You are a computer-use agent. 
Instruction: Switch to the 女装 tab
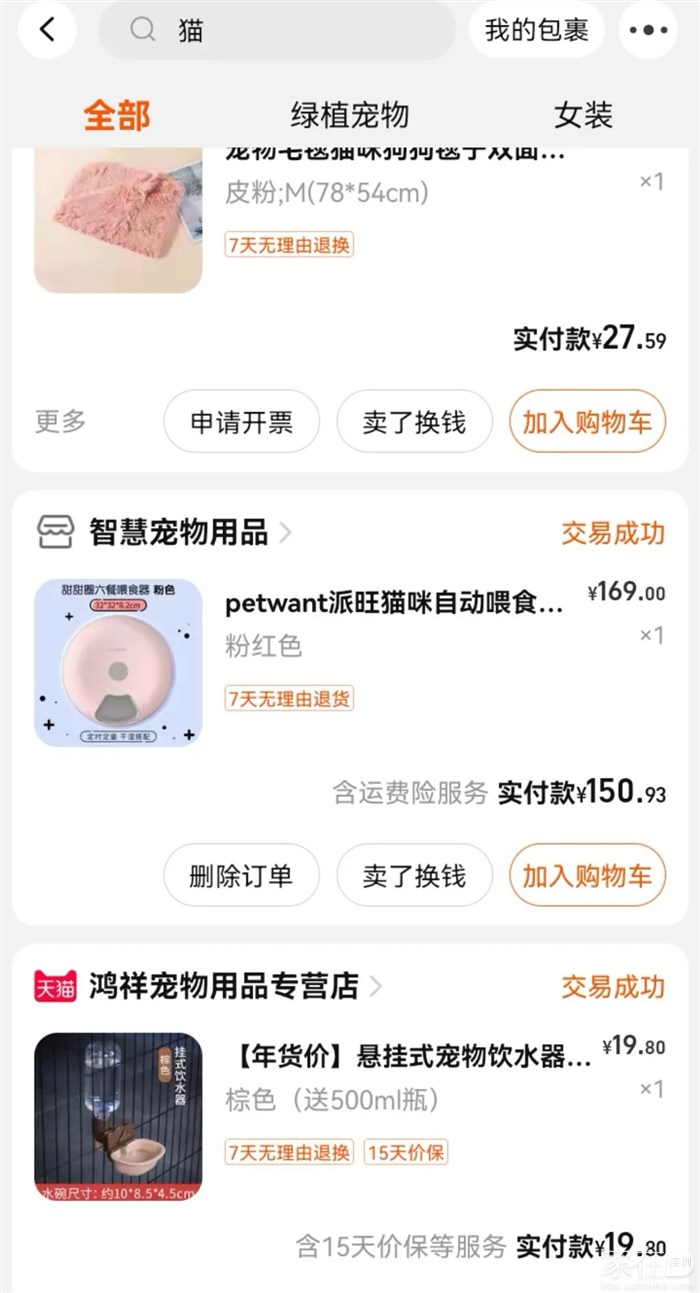pos(583,115)
